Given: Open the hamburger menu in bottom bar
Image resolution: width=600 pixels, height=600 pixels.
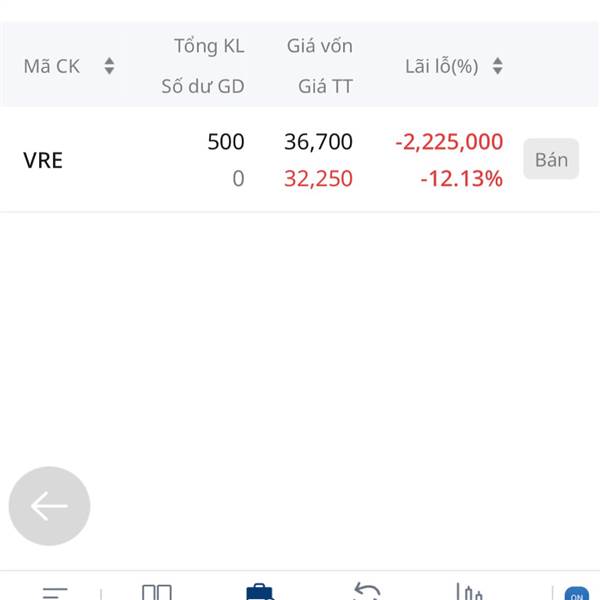Looking at the screenshot, I should point(55,592).
